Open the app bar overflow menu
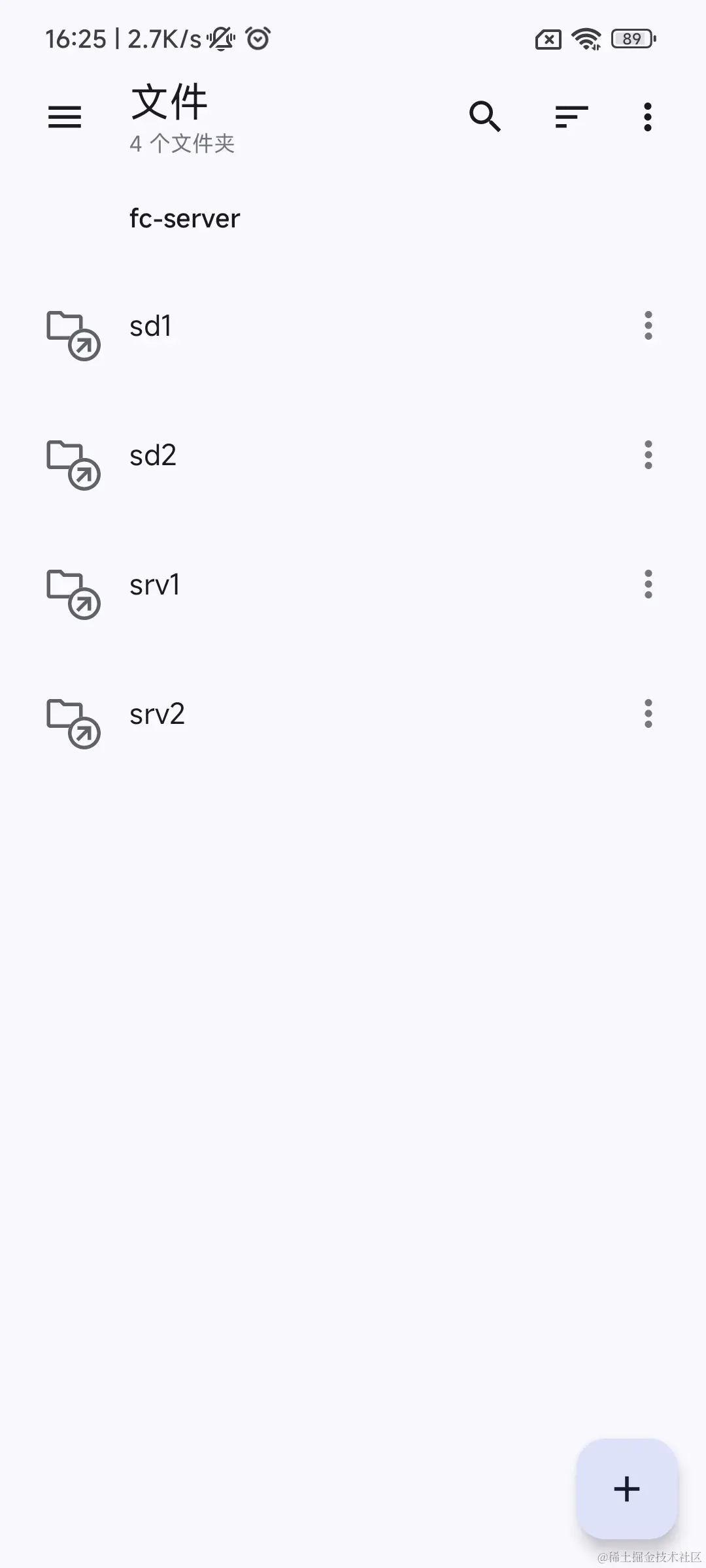 (647, 117)
